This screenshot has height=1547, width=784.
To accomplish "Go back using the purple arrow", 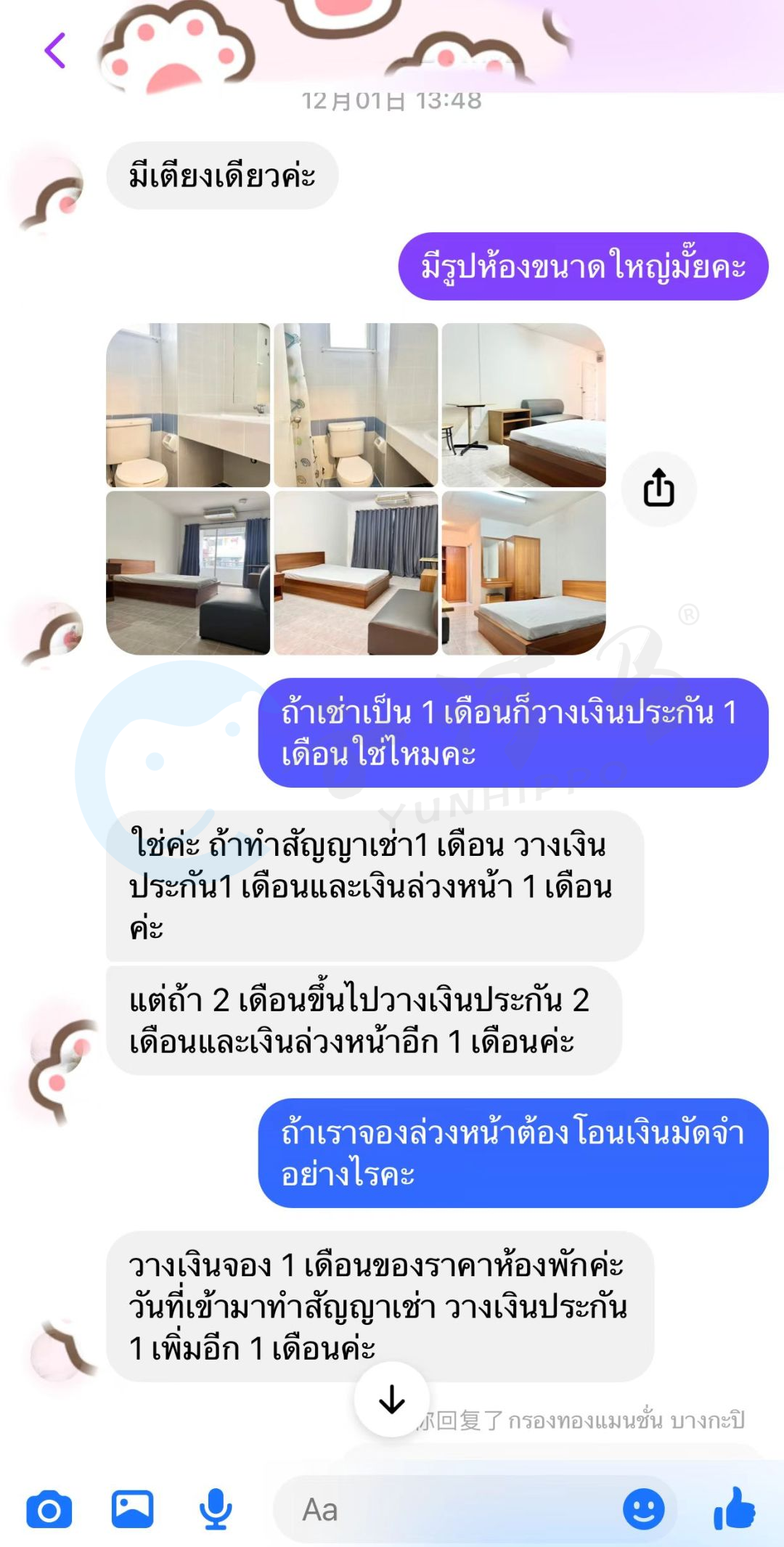I will (x=55, y=51).
